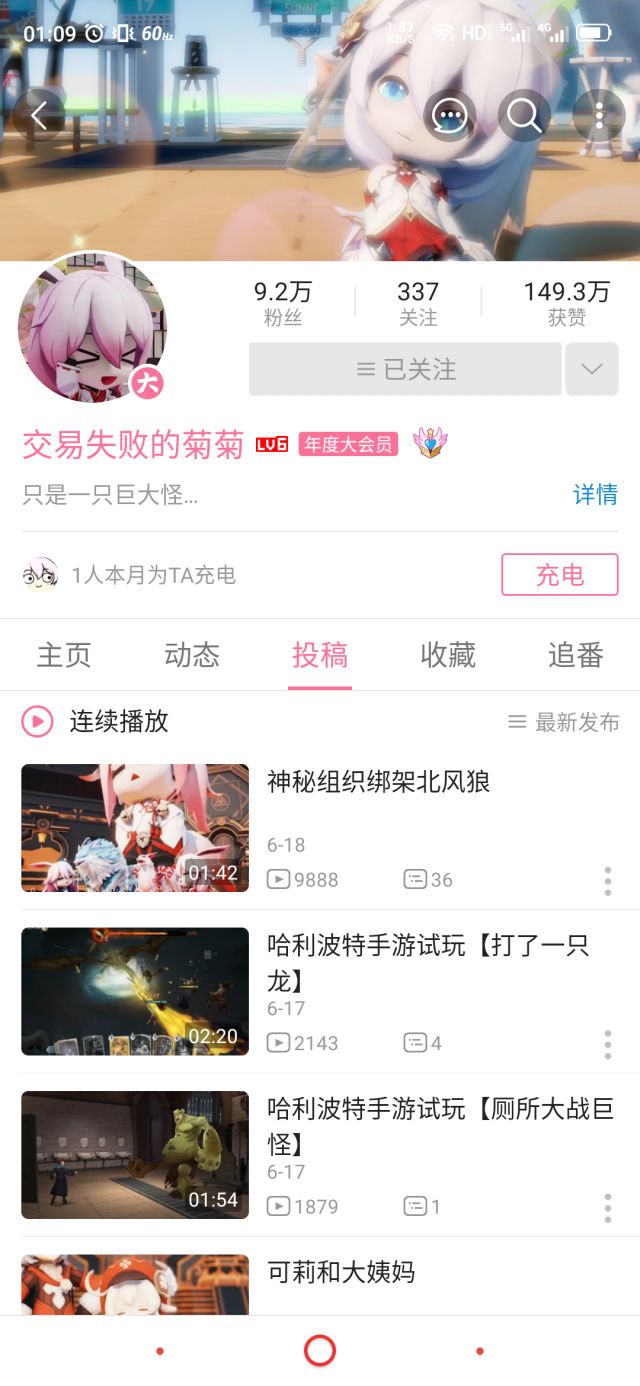Go back using the top arrow
Image resolution: width=640 pixels, height=1386 pixels.
coord(40,116)
